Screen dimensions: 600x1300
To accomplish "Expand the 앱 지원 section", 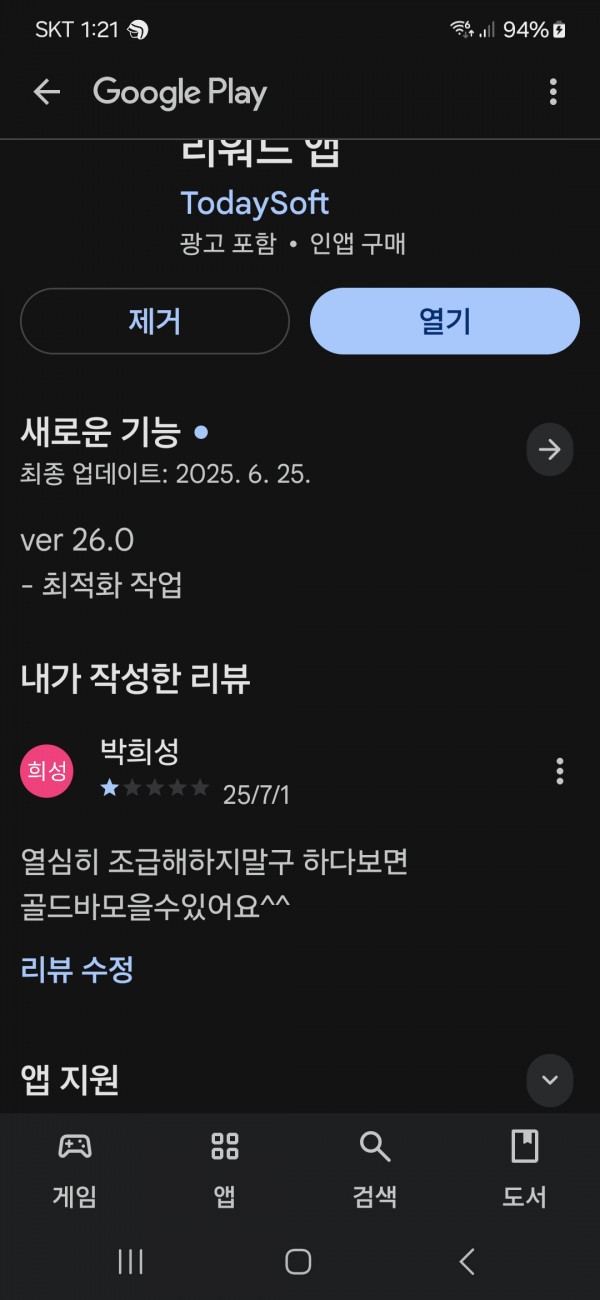I will coord(550,1080).
